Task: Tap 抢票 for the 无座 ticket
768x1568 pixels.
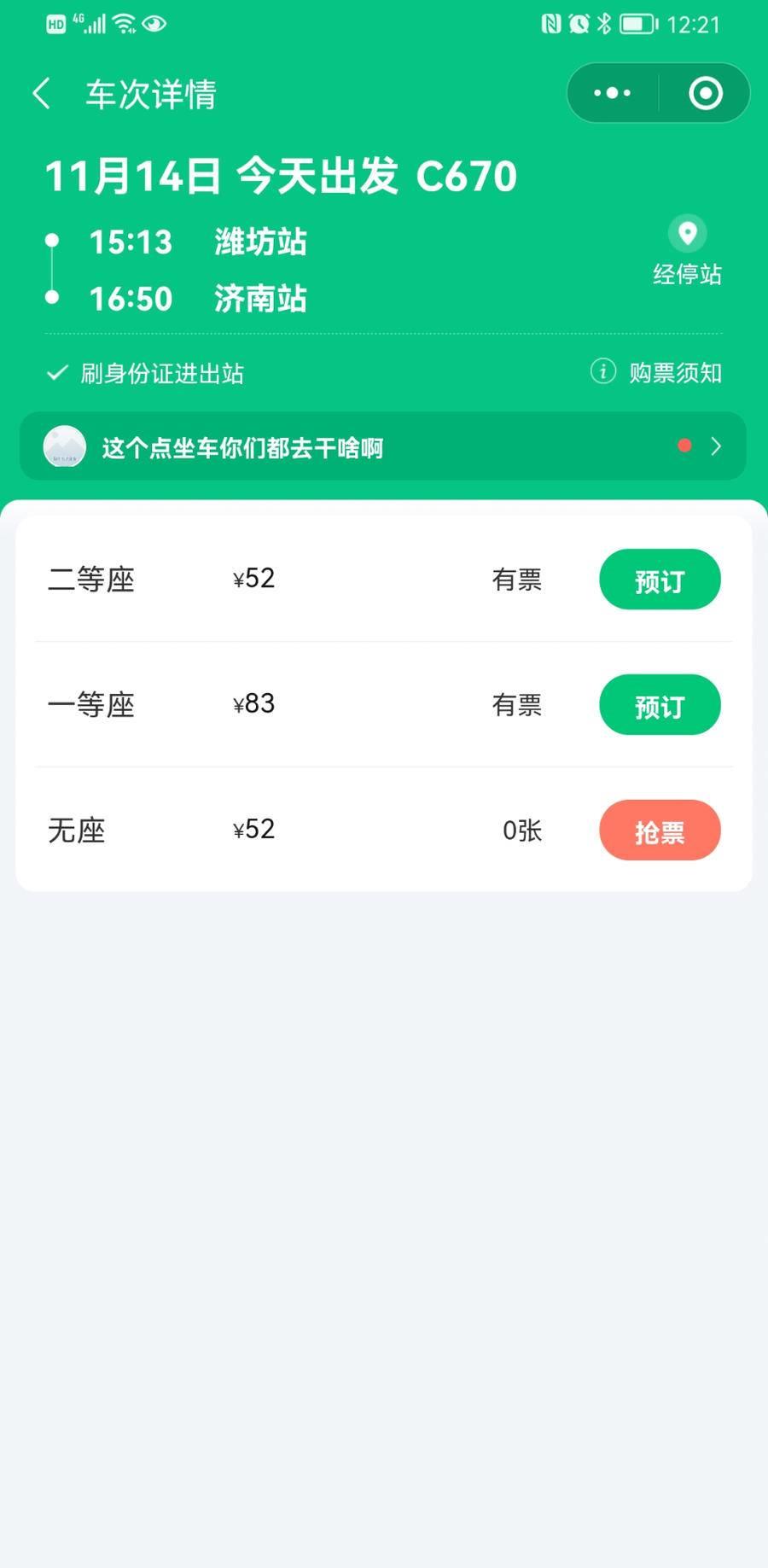Action: pos(660,831)
